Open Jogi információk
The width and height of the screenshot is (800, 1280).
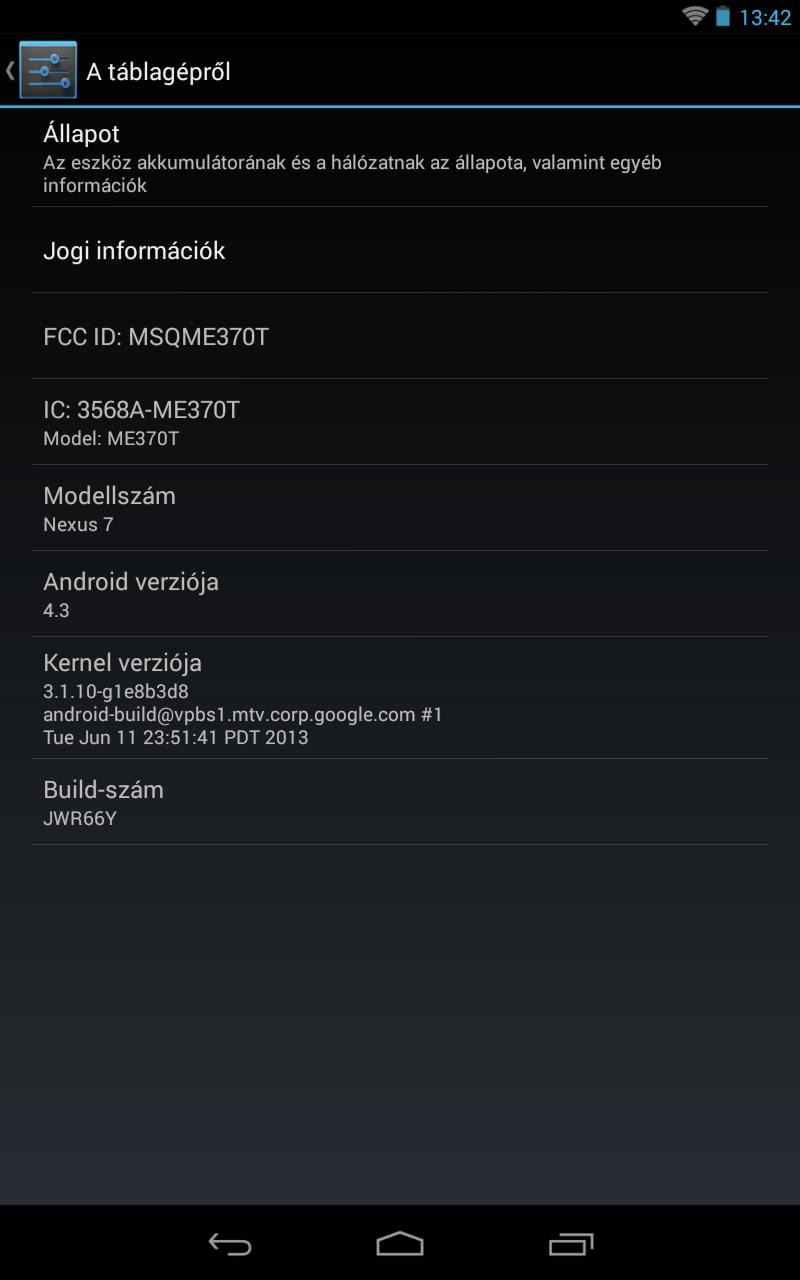tap(400, 250)
